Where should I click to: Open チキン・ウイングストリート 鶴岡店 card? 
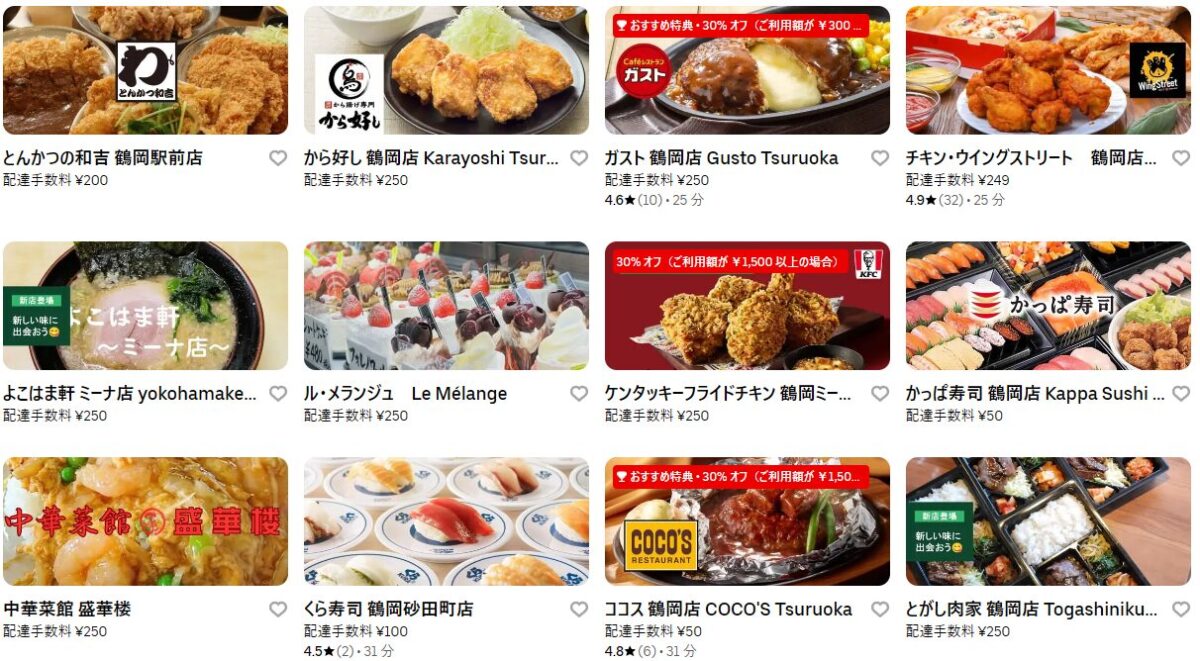[1048, 70]
